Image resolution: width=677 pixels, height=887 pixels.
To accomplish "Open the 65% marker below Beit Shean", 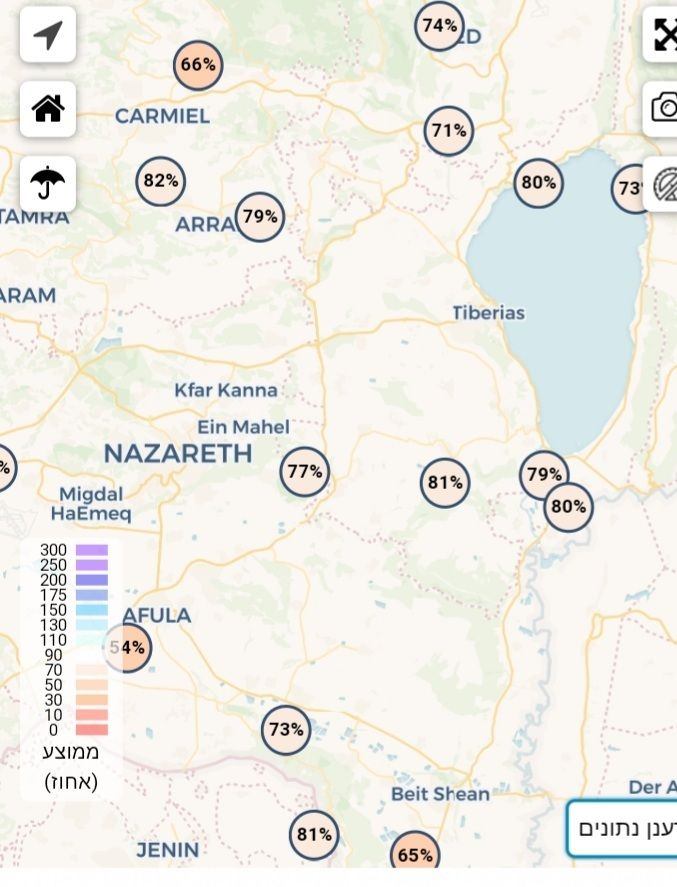I will tap(415, 855).
